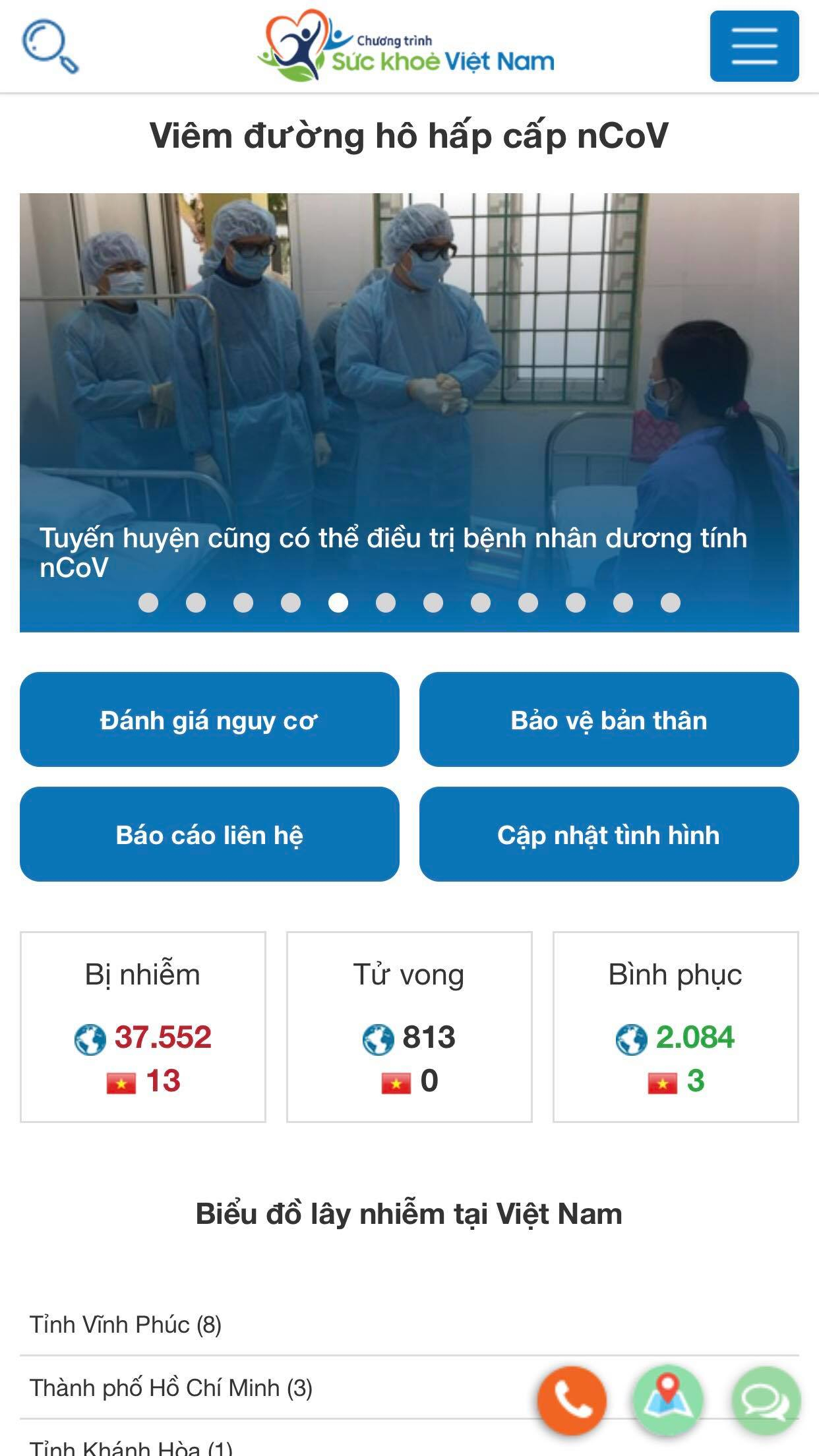Viewport: 819px width, 1456px height.
Task: Open the search magnifier icon
Action: tap(50, 46)
